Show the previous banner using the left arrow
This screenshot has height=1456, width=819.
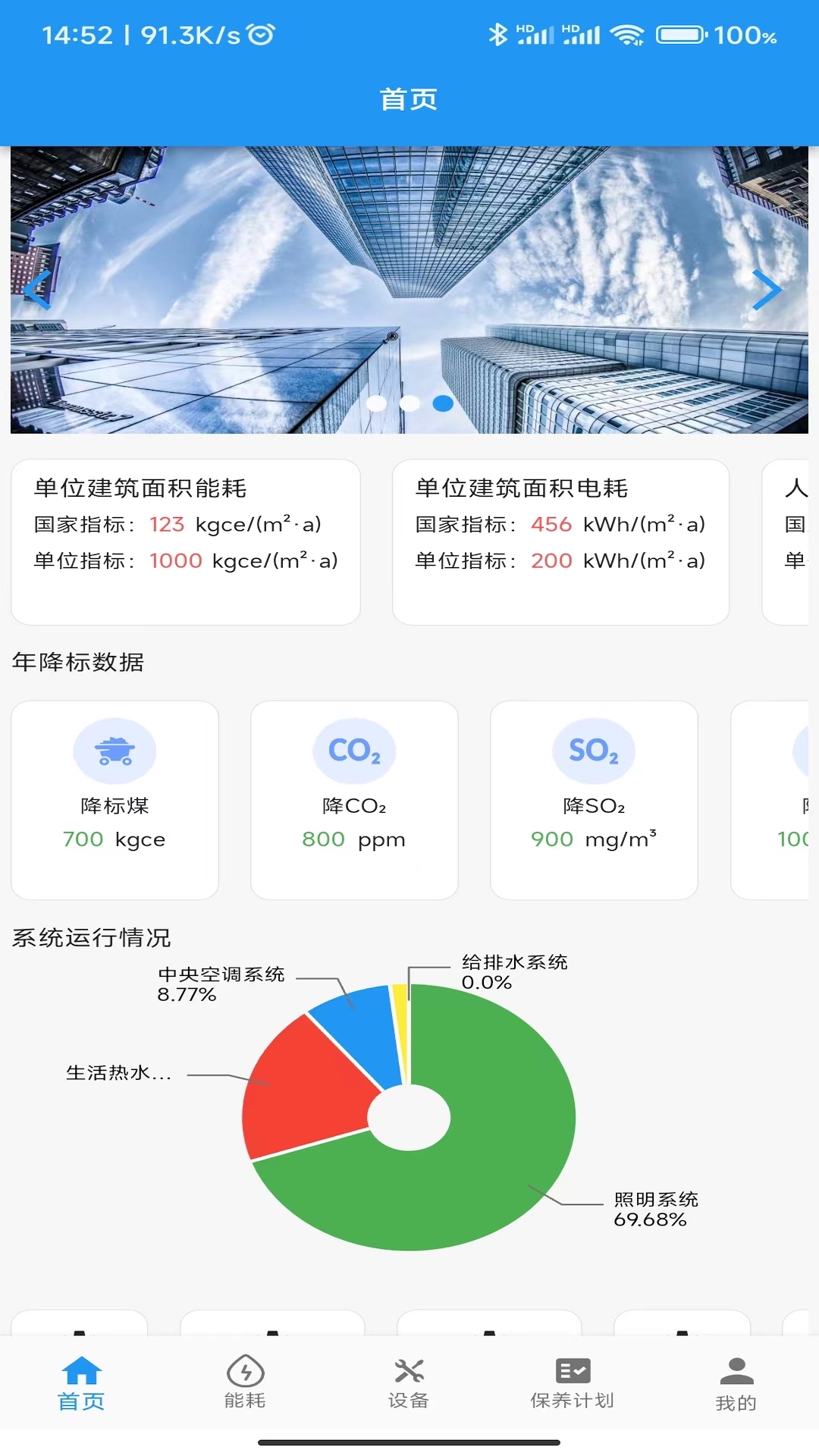36,290
